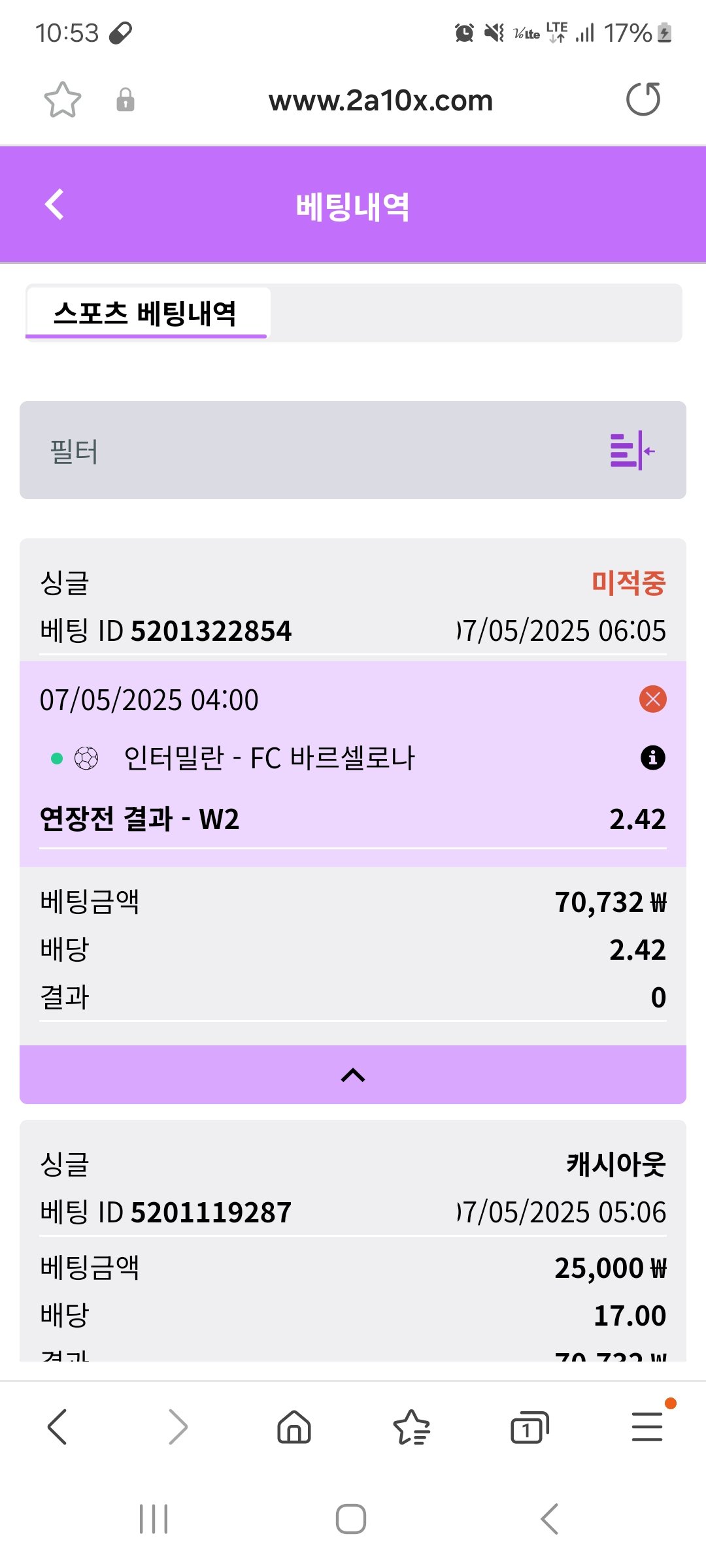Reload the current web page
The width and height of the screenshot is (706, 1568).
click(x=643, y=100)
